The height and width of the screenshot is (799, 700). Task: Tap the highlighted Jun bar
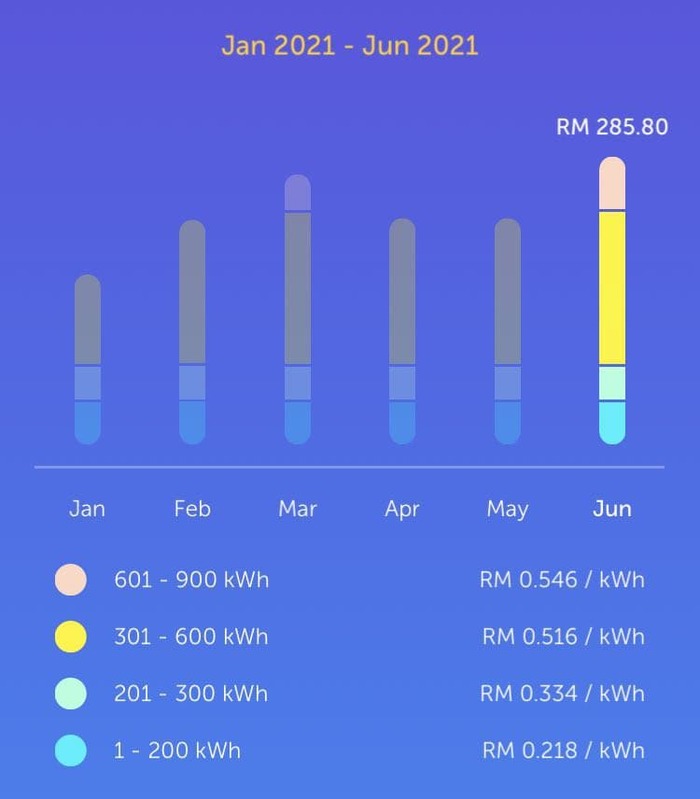pos(612,300)
